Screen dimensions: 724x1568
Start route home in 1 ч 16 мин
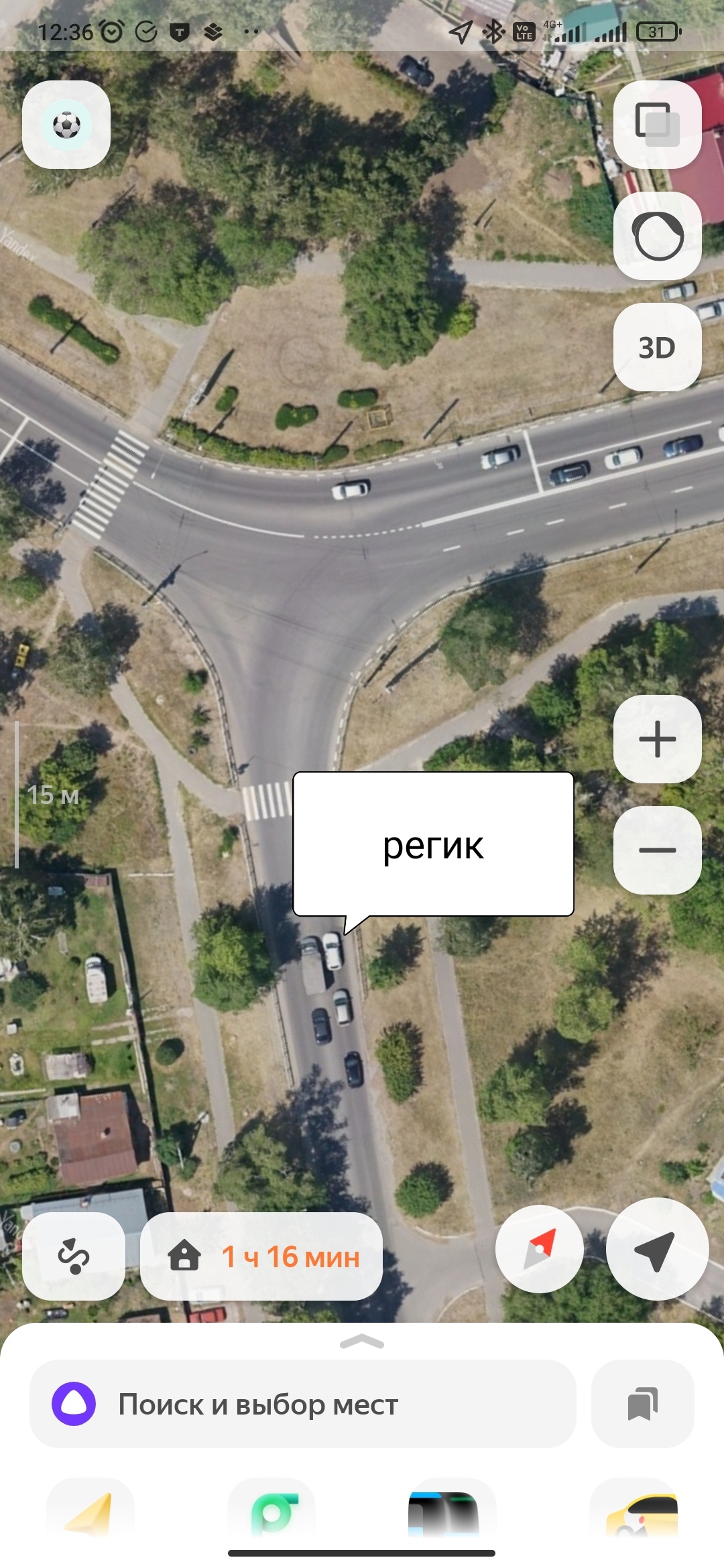[x=261, y=1256]
